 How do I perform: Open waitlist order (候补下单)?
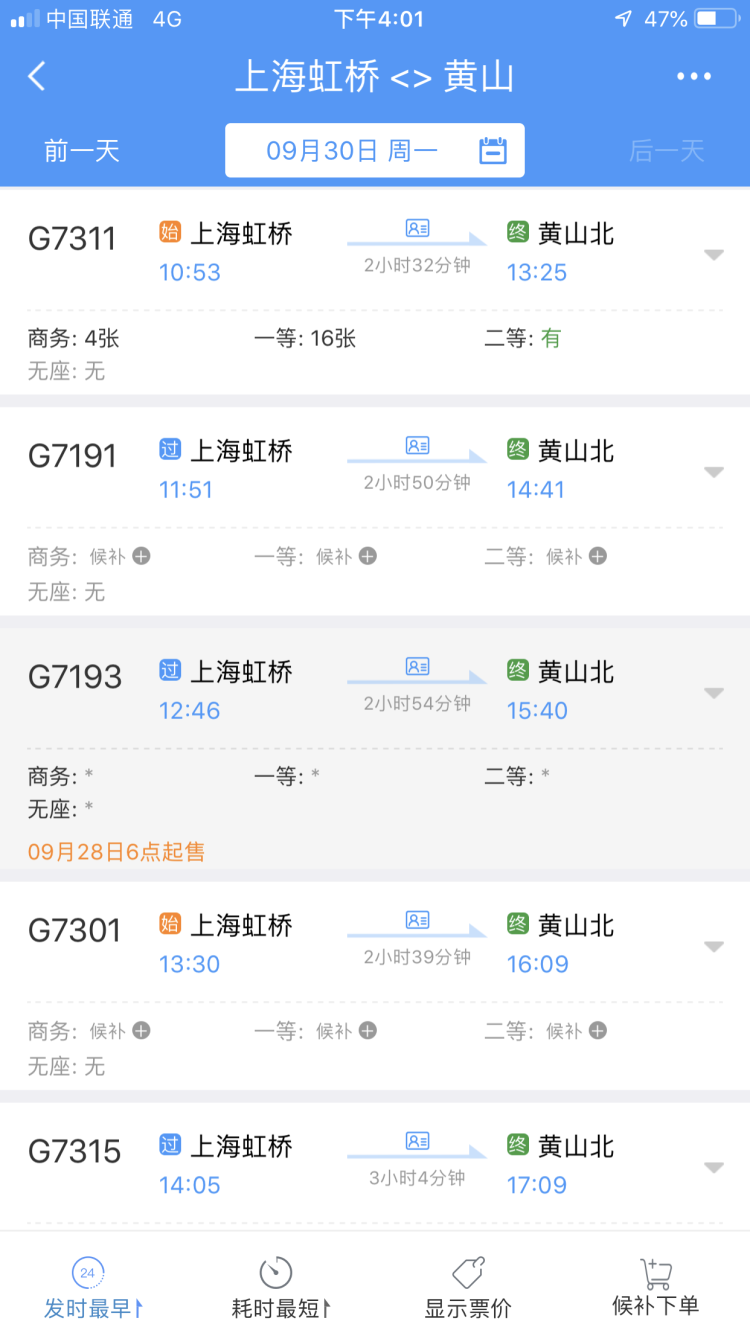[x=656, y=1288]
